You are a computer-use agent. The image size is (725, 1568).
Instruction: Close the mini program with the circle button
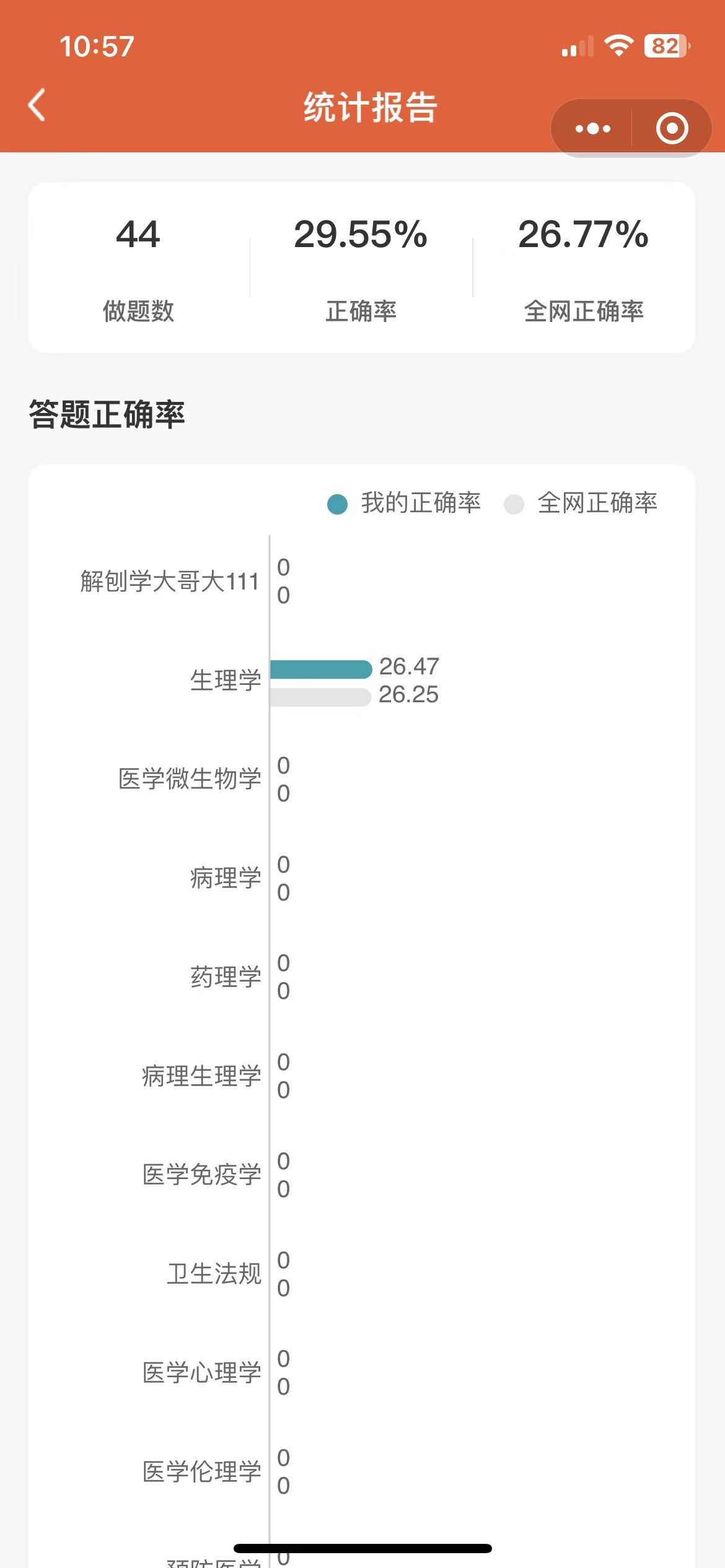tap(672, 128)
